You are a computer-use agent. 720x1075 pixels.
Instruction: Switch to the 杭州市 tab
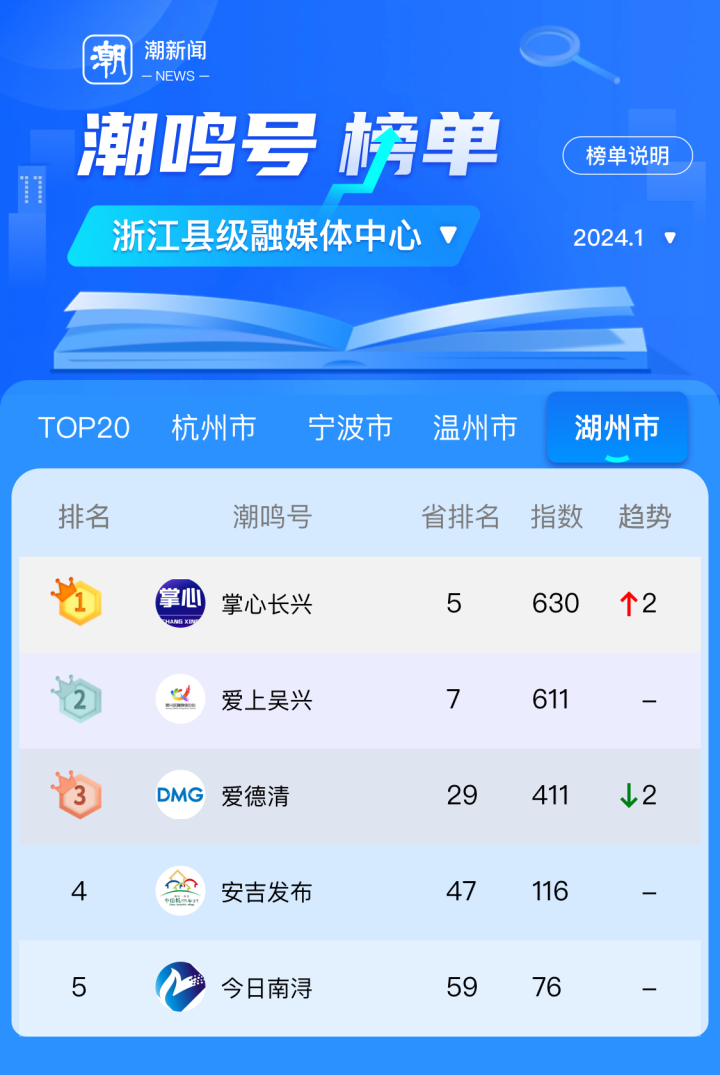tap(213, 428)
